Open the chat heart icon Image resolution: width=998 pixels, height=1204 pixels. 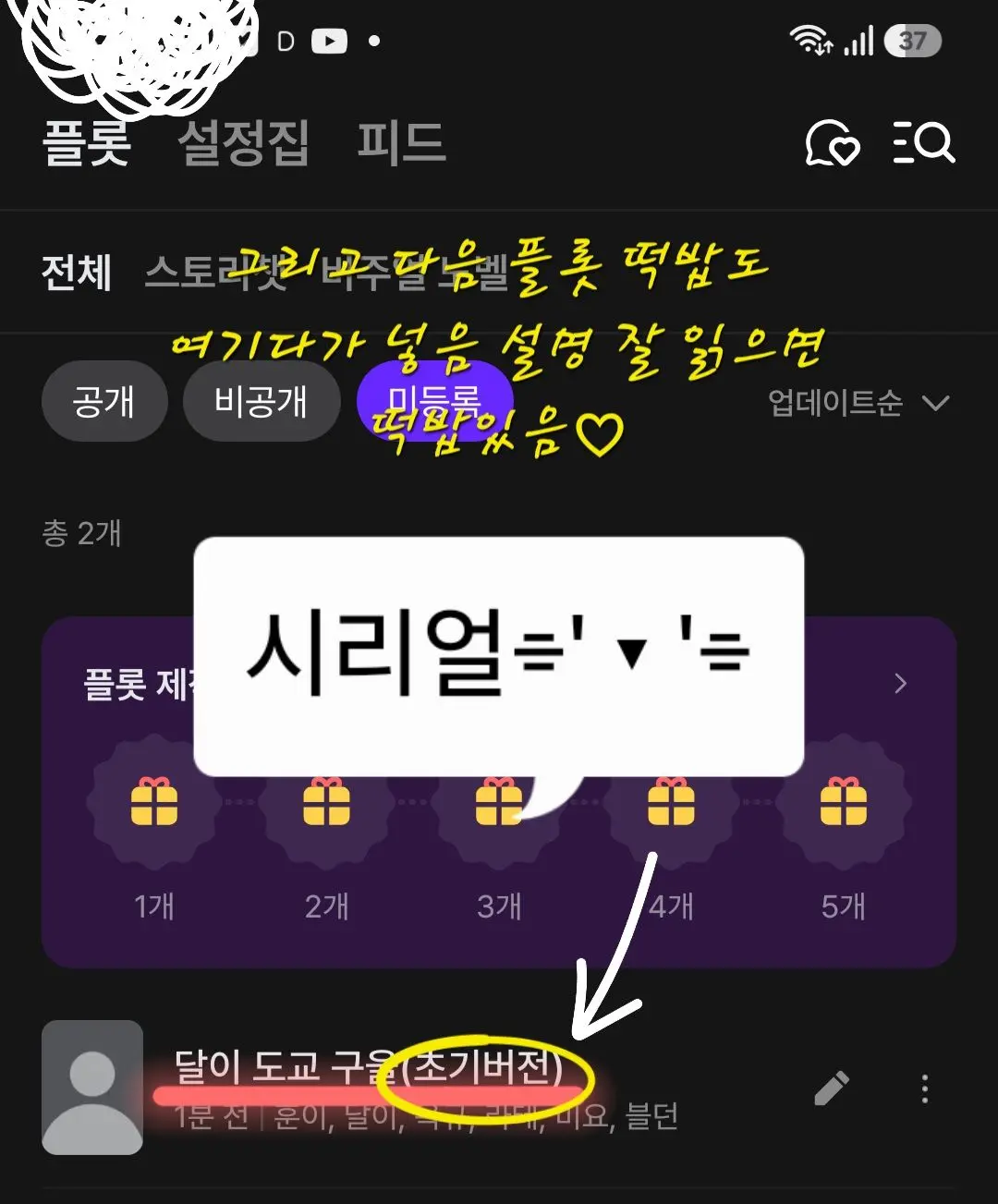point(832,143)
